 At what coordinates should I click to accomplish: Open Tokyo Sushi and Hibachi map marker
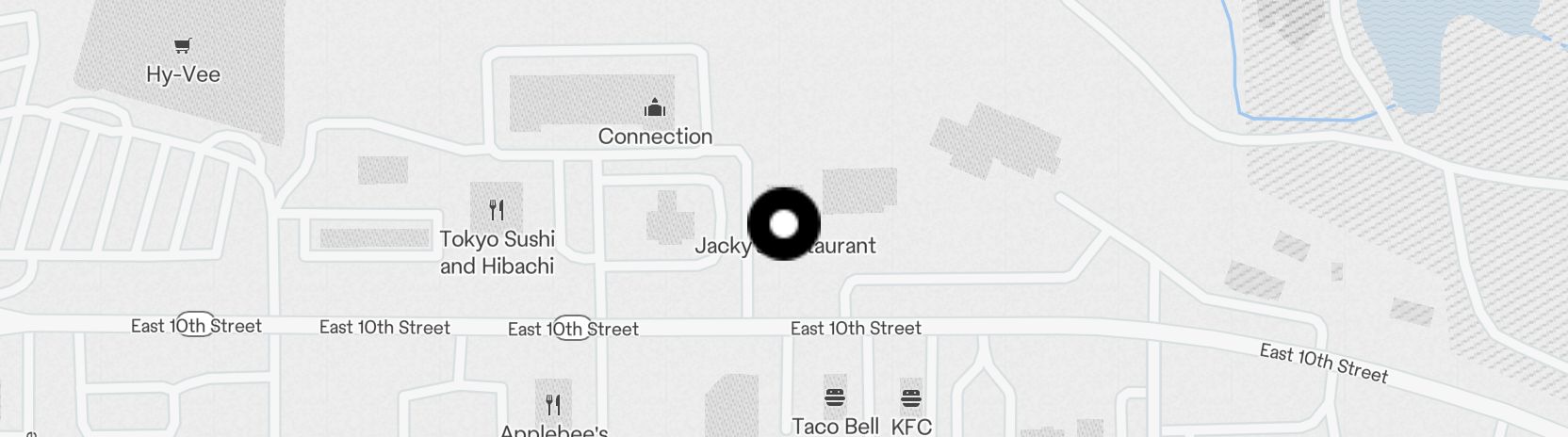497,209
